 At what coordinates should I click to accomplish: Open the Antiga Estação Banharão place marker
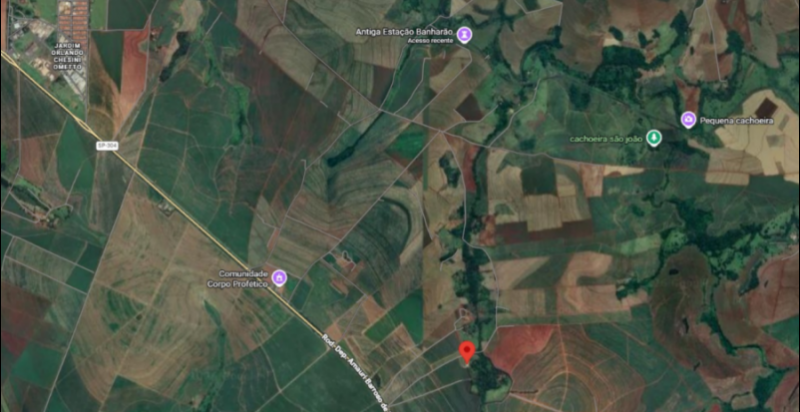[465, 37]
